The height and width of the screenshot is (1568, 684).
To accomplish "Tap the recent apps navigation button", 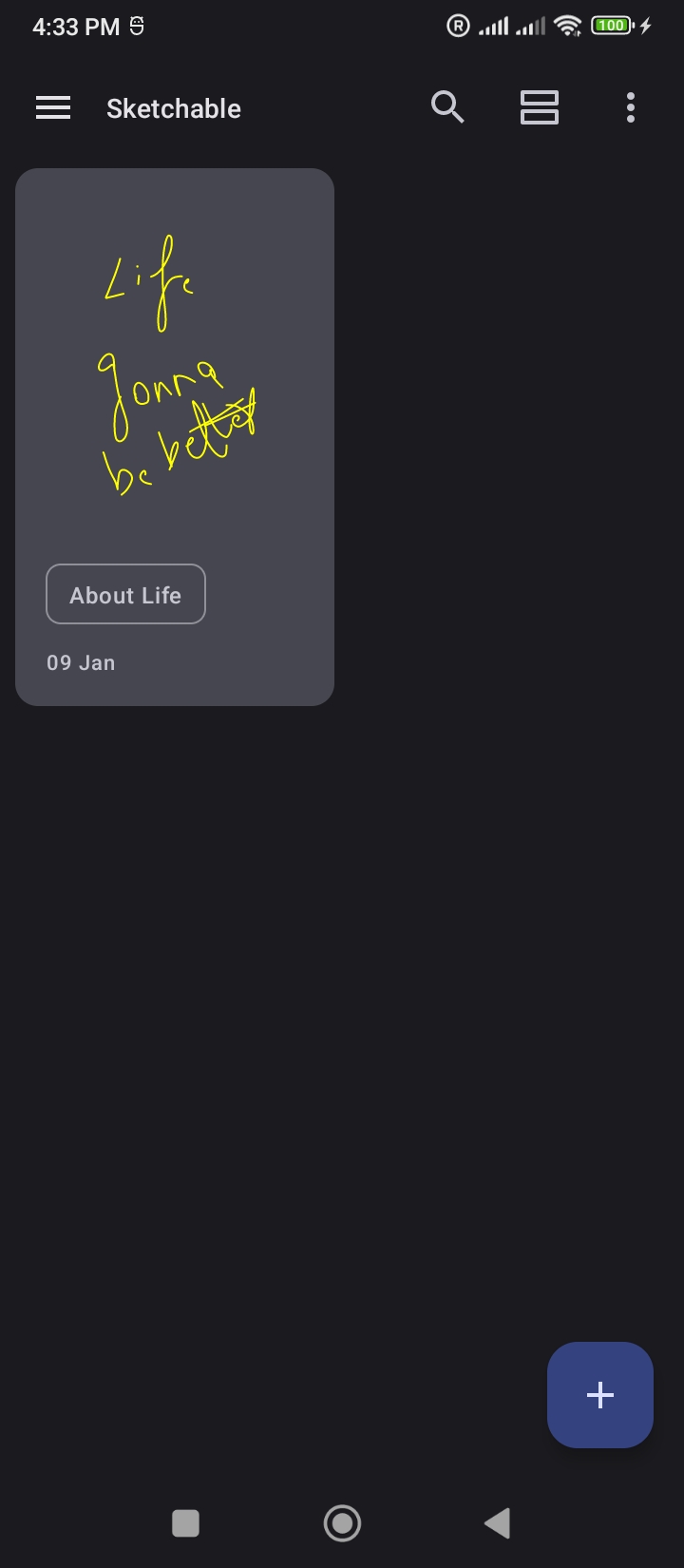I will (x=185, y=1523).
